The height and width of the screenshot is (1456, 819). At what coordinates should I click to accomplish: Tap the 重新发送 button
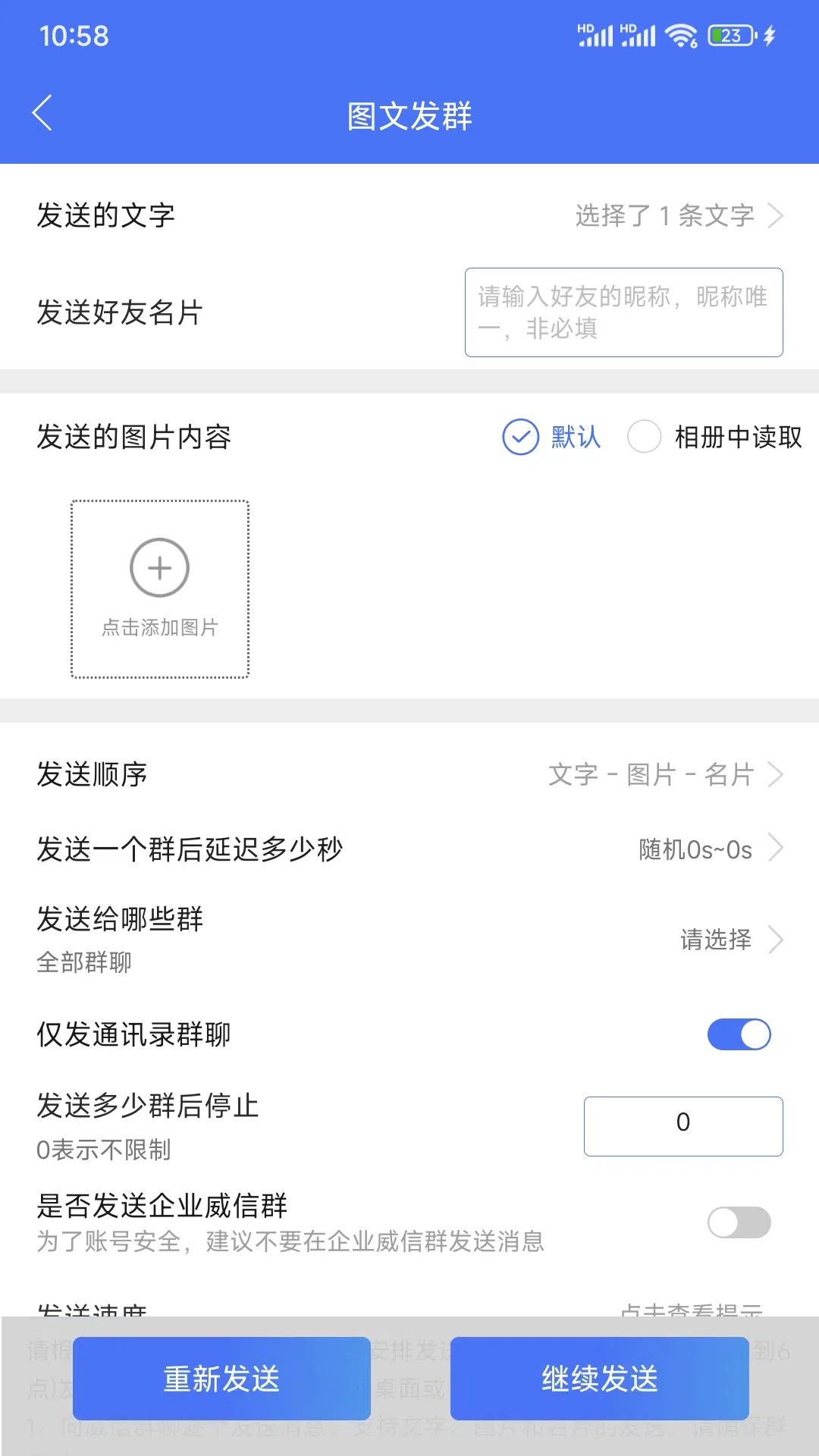coord(221,1378)
